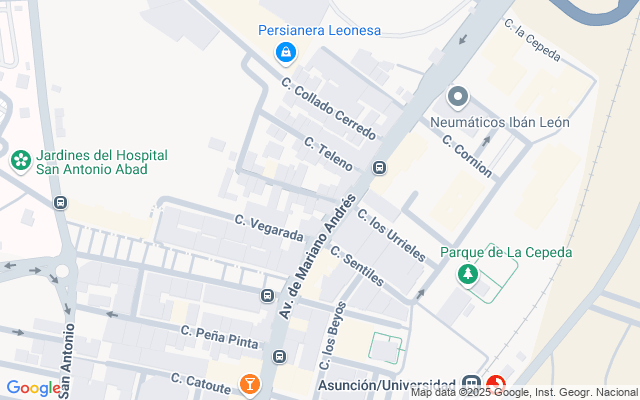
Task: Open Jardines del Hospital San Antonio Abad marker
Action: [x=19, y=160]
